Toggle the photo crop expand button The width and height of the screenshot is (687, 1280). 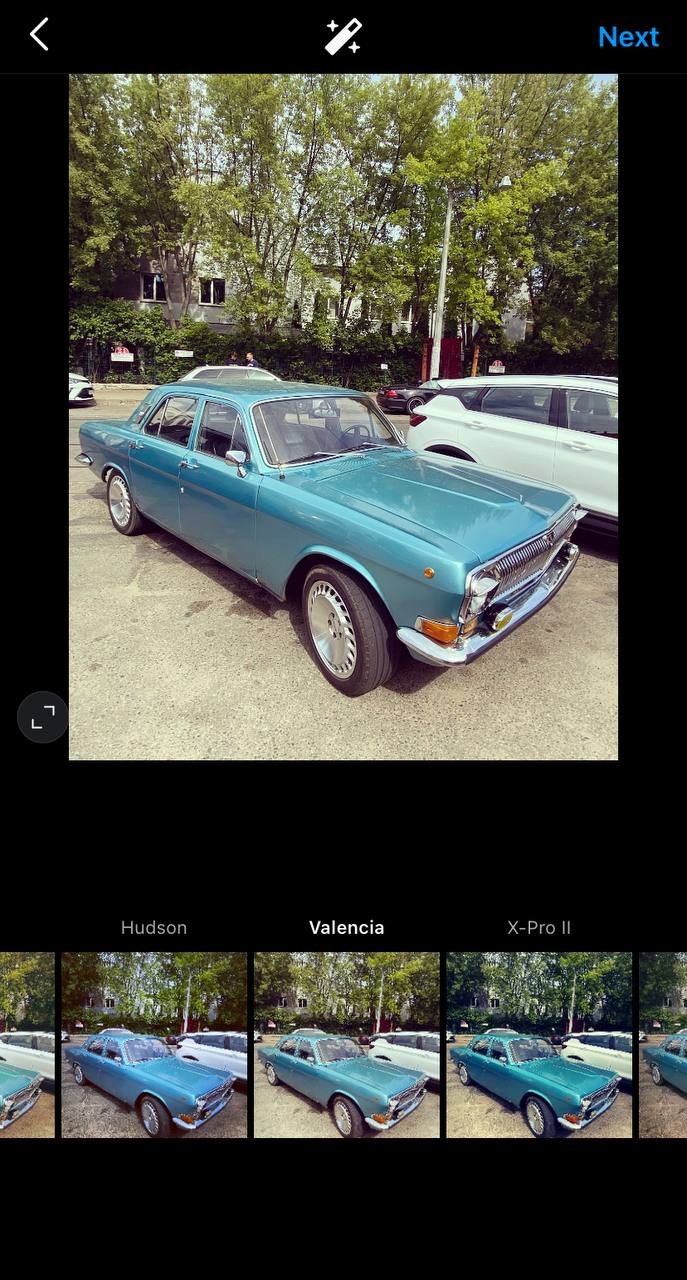(43, 717)
